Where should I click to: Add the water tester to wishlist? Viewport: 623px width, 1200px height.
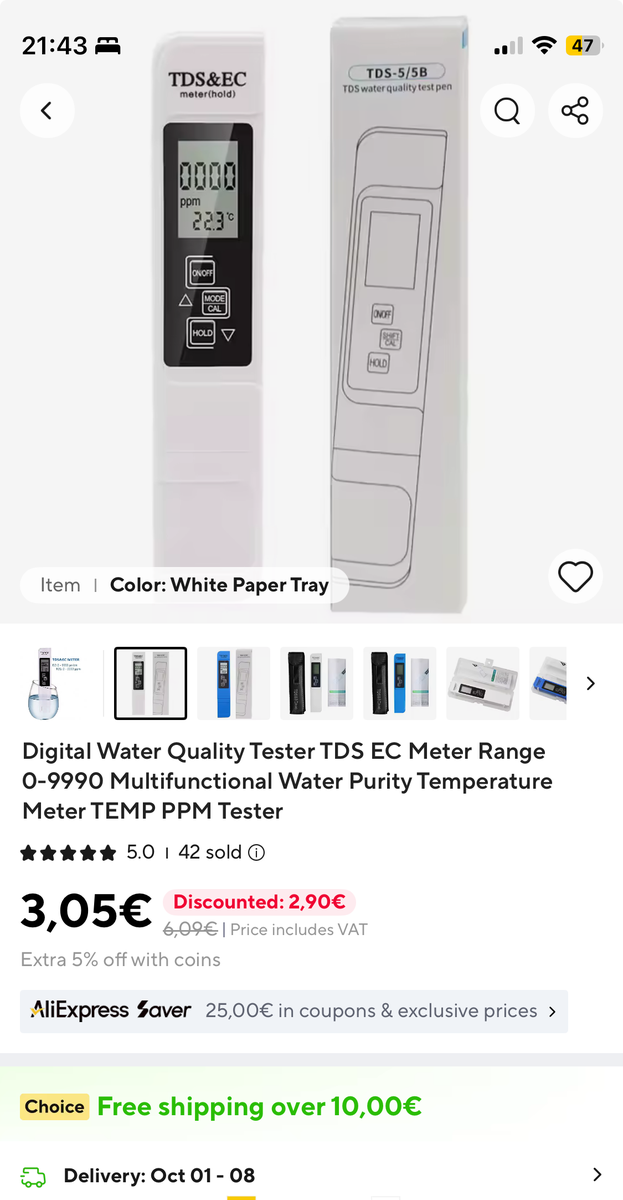tap(575, 577)
